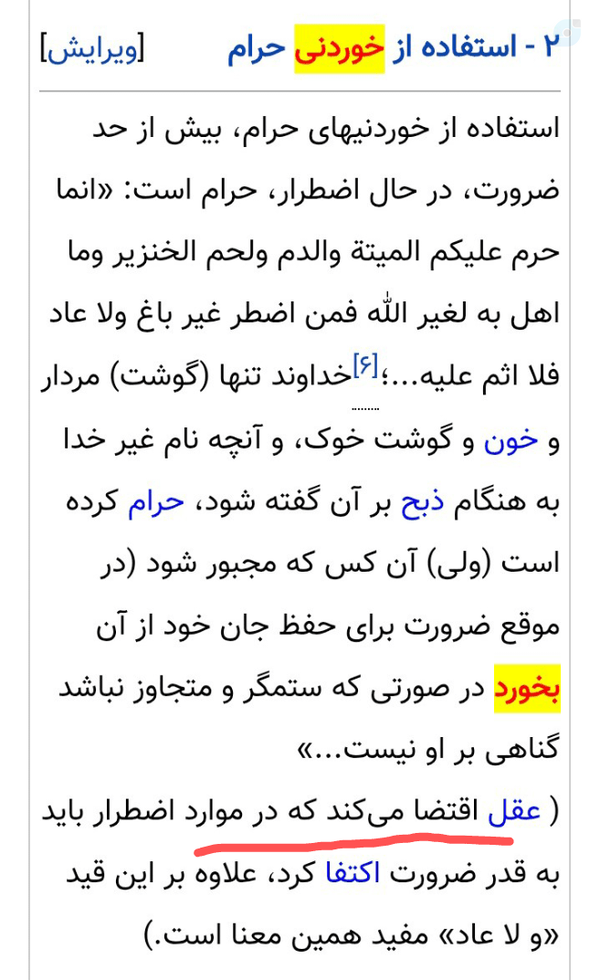The height and width of the screenshot is (980, 600).
Task: Open the خون link
Action: tap(511, 441)
